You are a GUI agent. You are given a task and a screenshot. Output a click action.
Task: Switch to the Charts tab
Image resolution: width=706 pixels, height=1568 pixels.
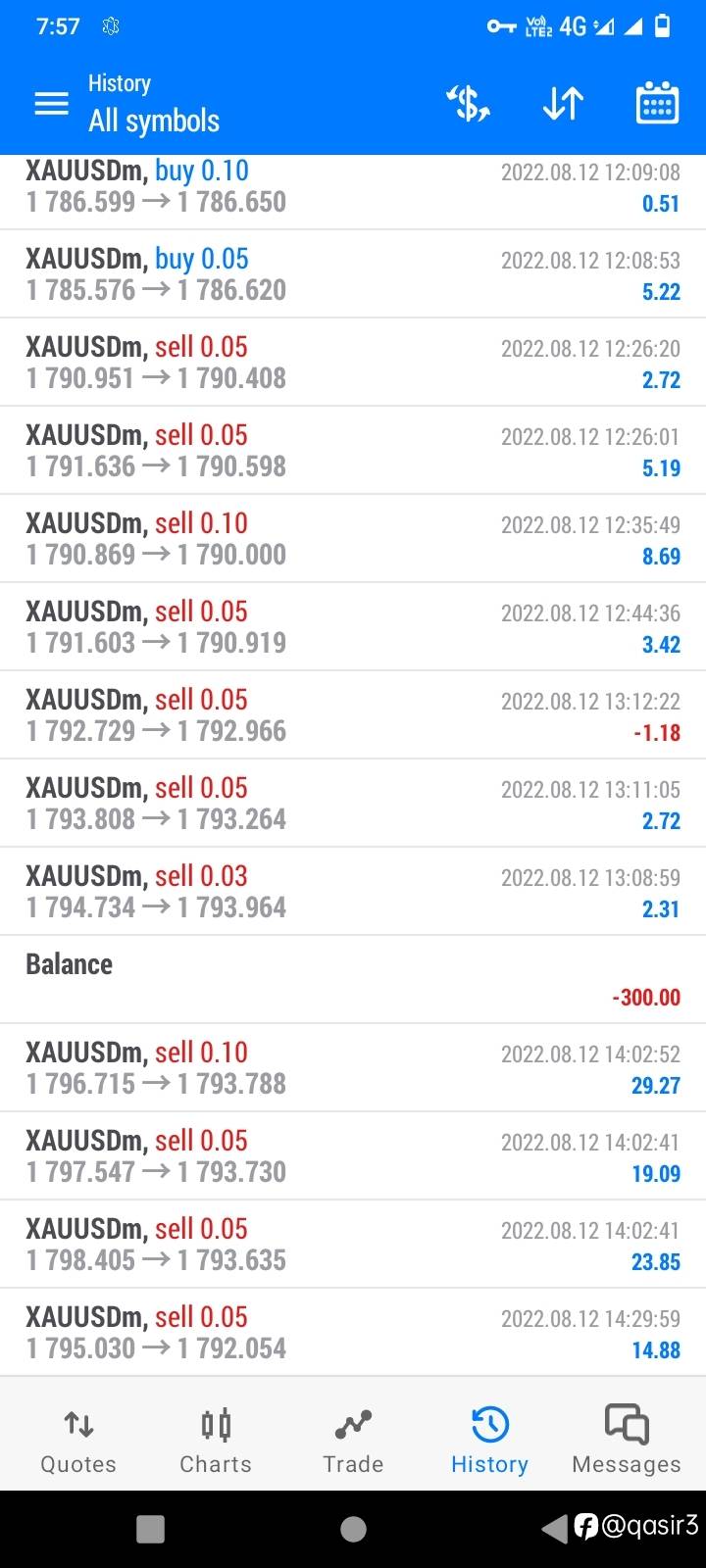[x=216, y=1440]
